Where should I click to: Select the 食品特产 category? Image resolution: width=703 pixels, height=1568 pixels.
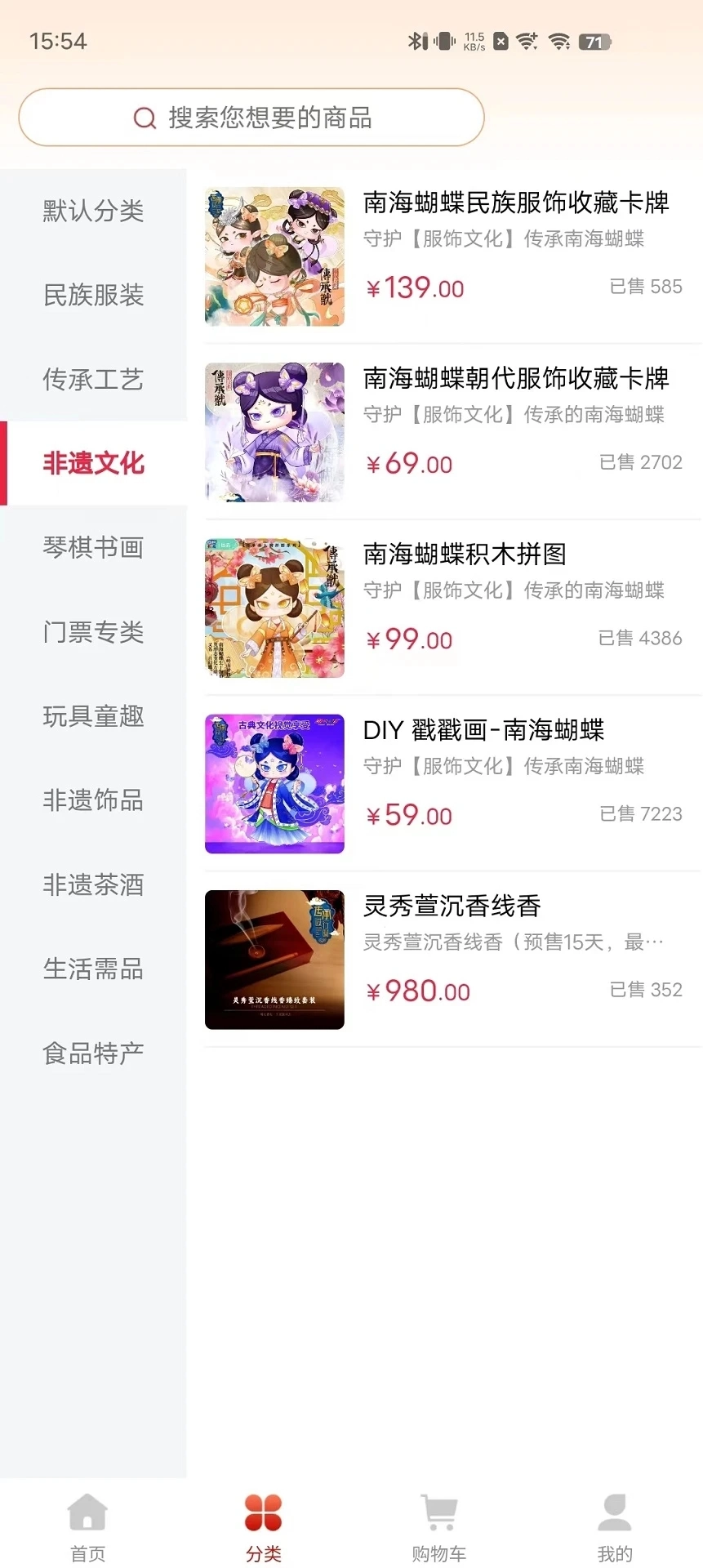pyautogui.click(x=92, y=1053)
